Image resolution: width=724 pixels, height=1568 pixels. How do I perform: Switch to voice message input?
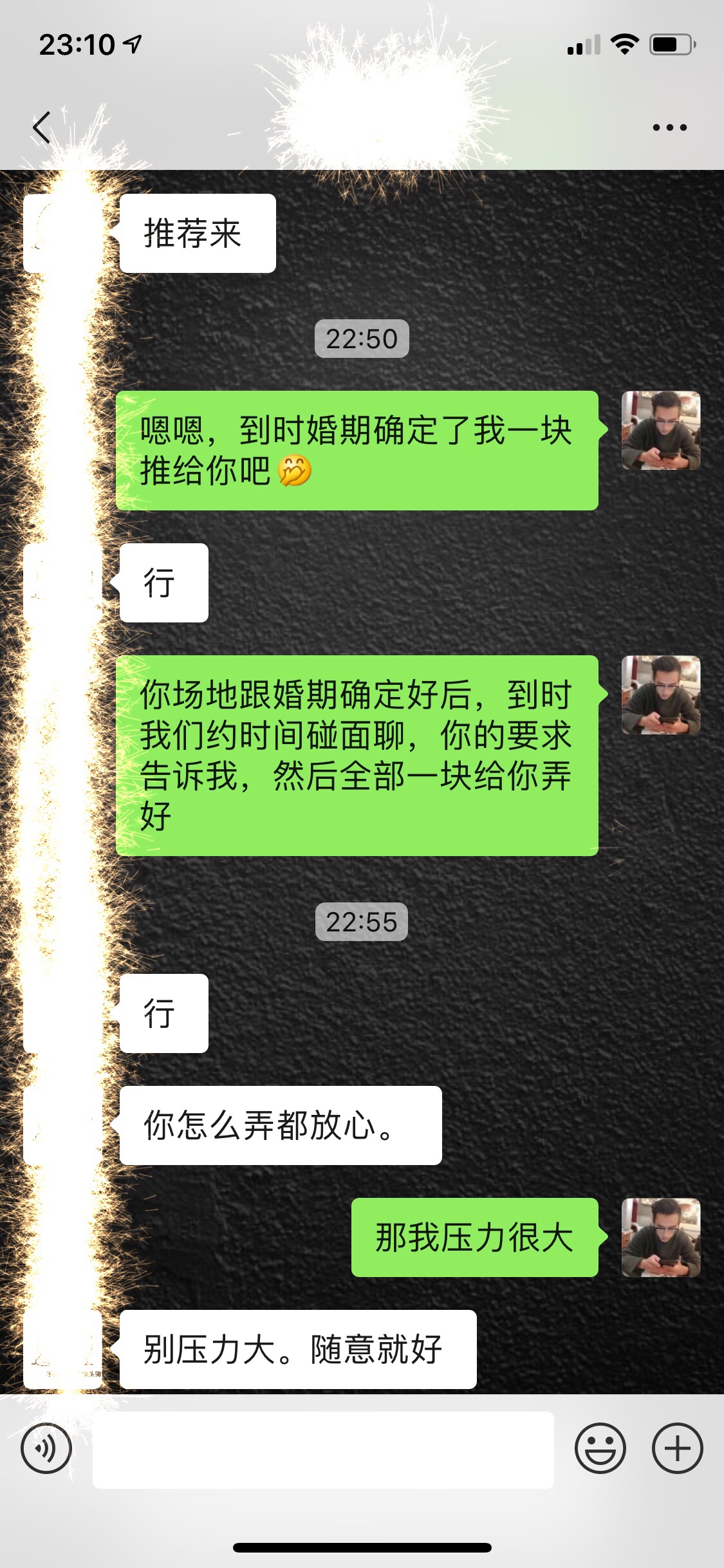point(46,1449)
